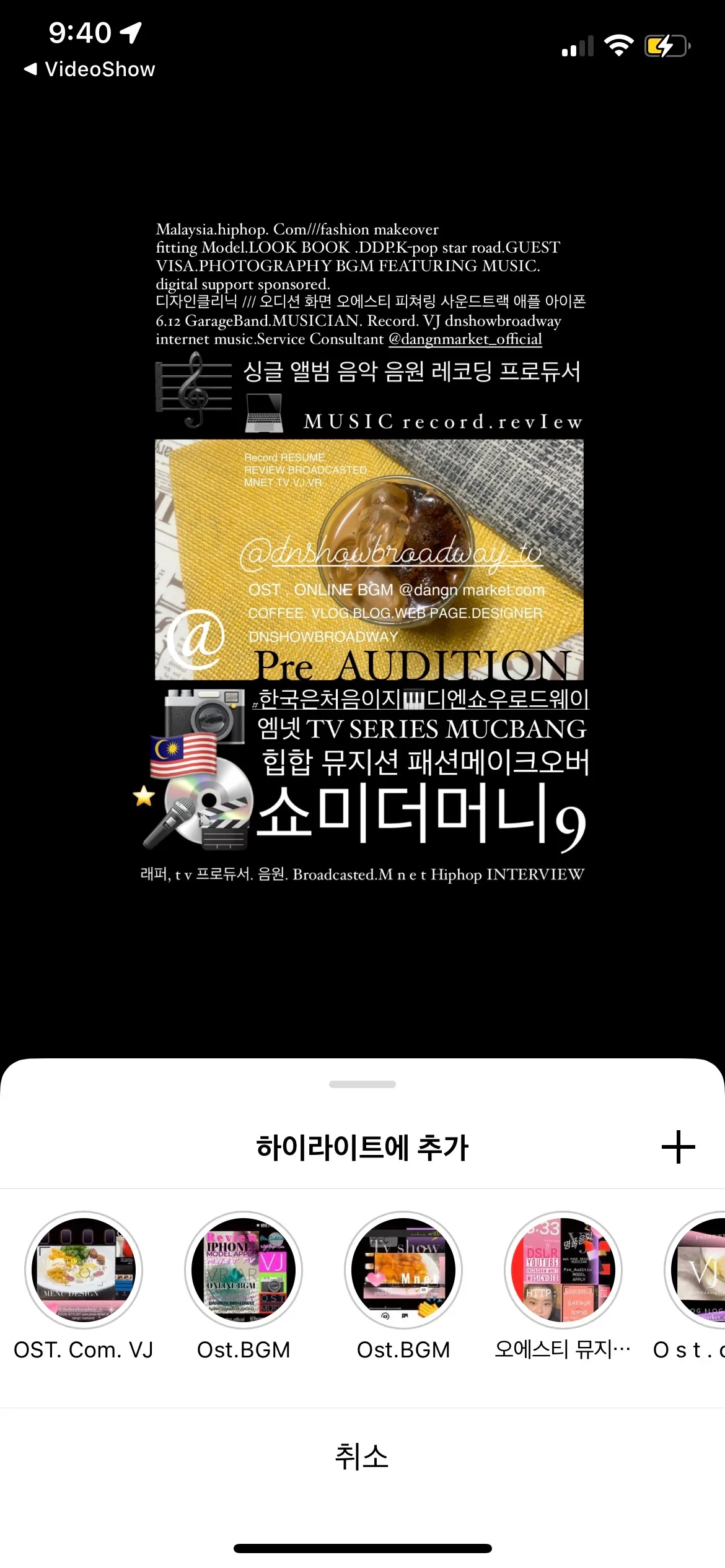Tap the partially visible rightmost highlight circle
Image resolution: width=725 pixels, height=1568 pixels.
[x=706, y=1270]
